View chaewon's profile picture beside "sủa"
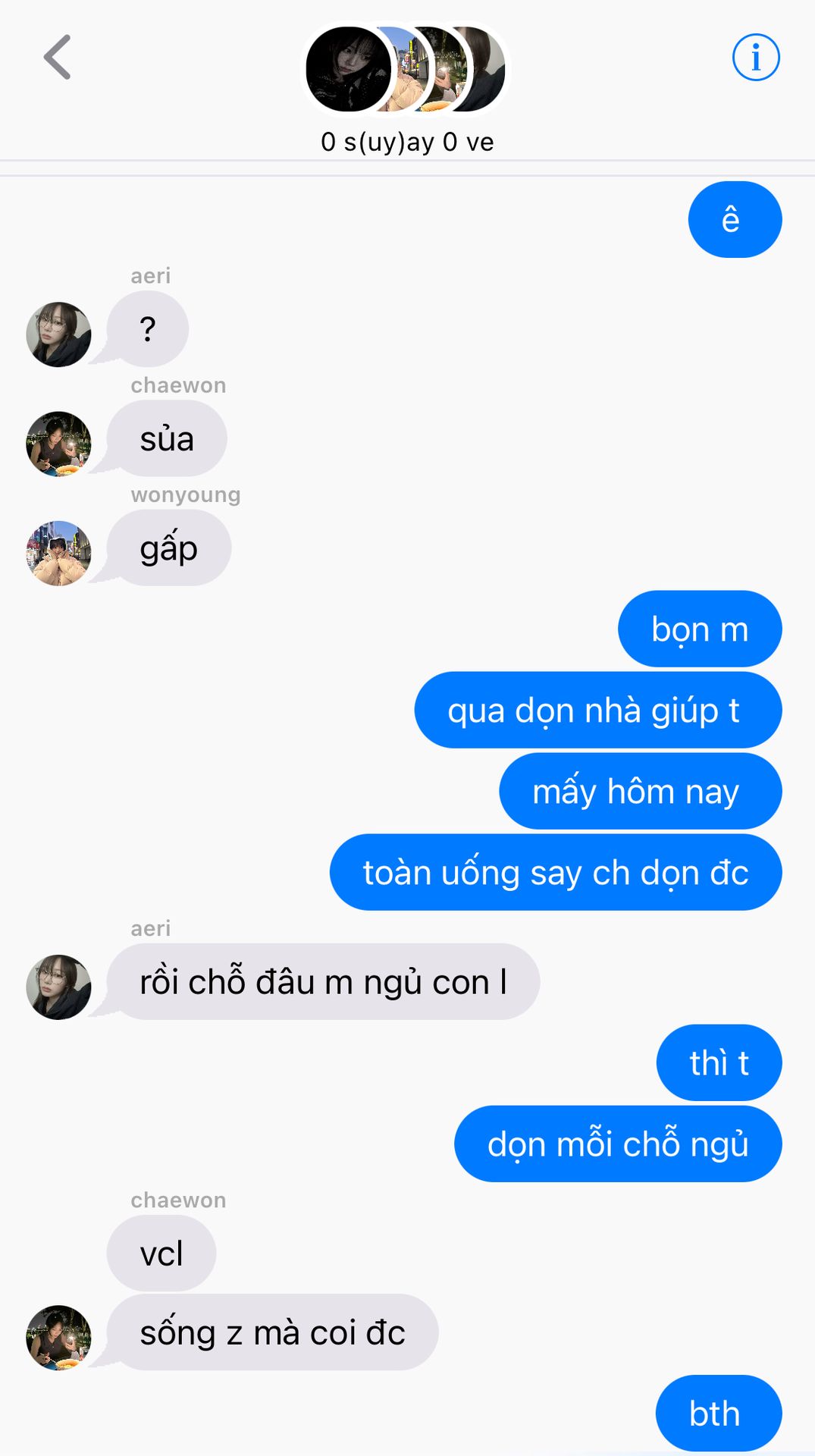Viewport: 815px width, 1456px height. click(x=58, y=444)
